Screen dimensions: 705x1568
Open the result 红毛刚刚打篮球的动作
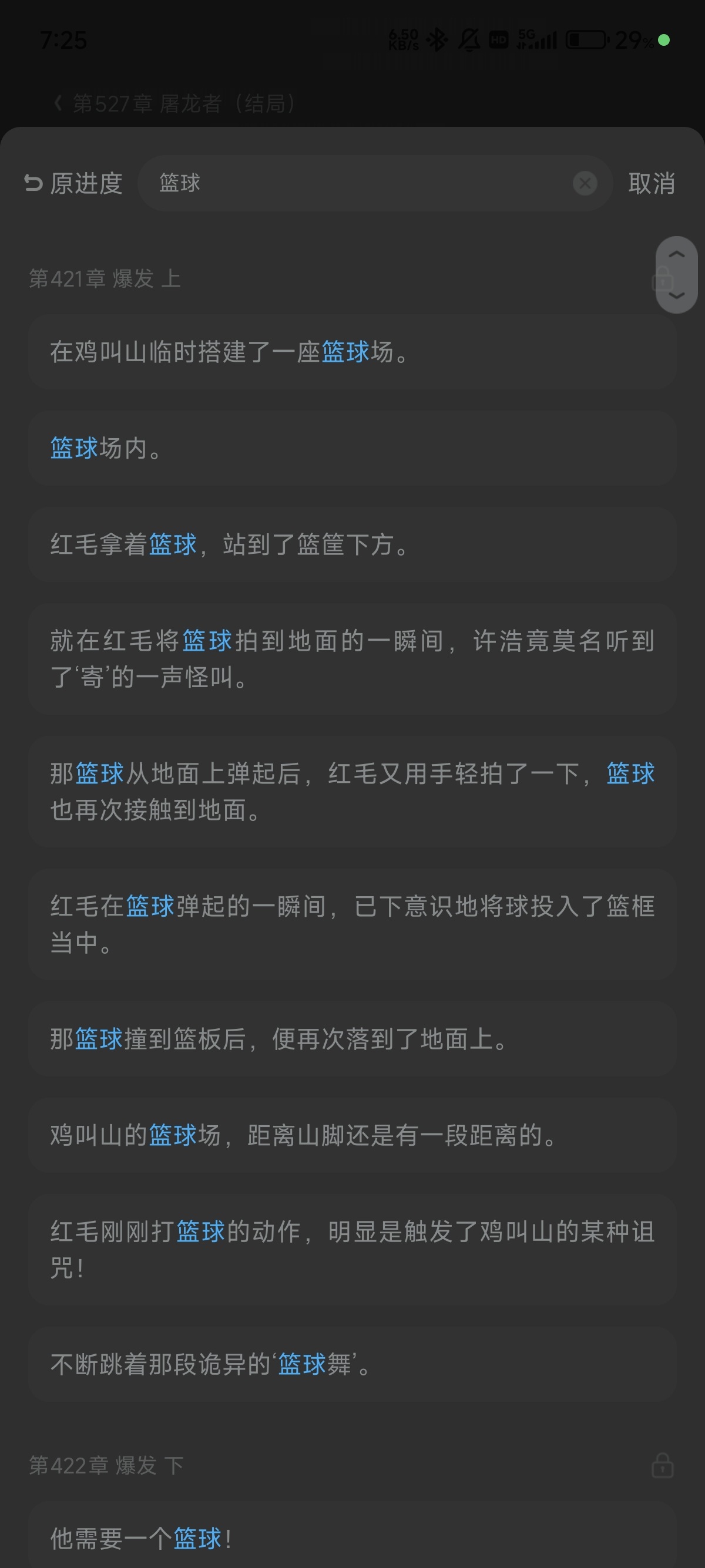coord(352,1250)
